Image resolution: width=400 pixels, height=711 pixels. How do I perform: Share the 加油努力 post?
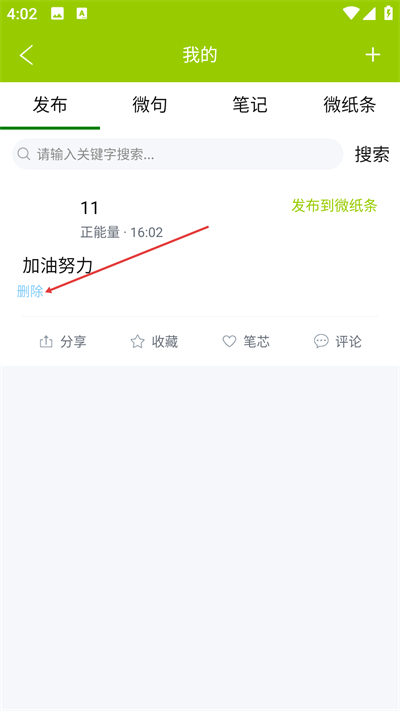[x=63, y=341]
